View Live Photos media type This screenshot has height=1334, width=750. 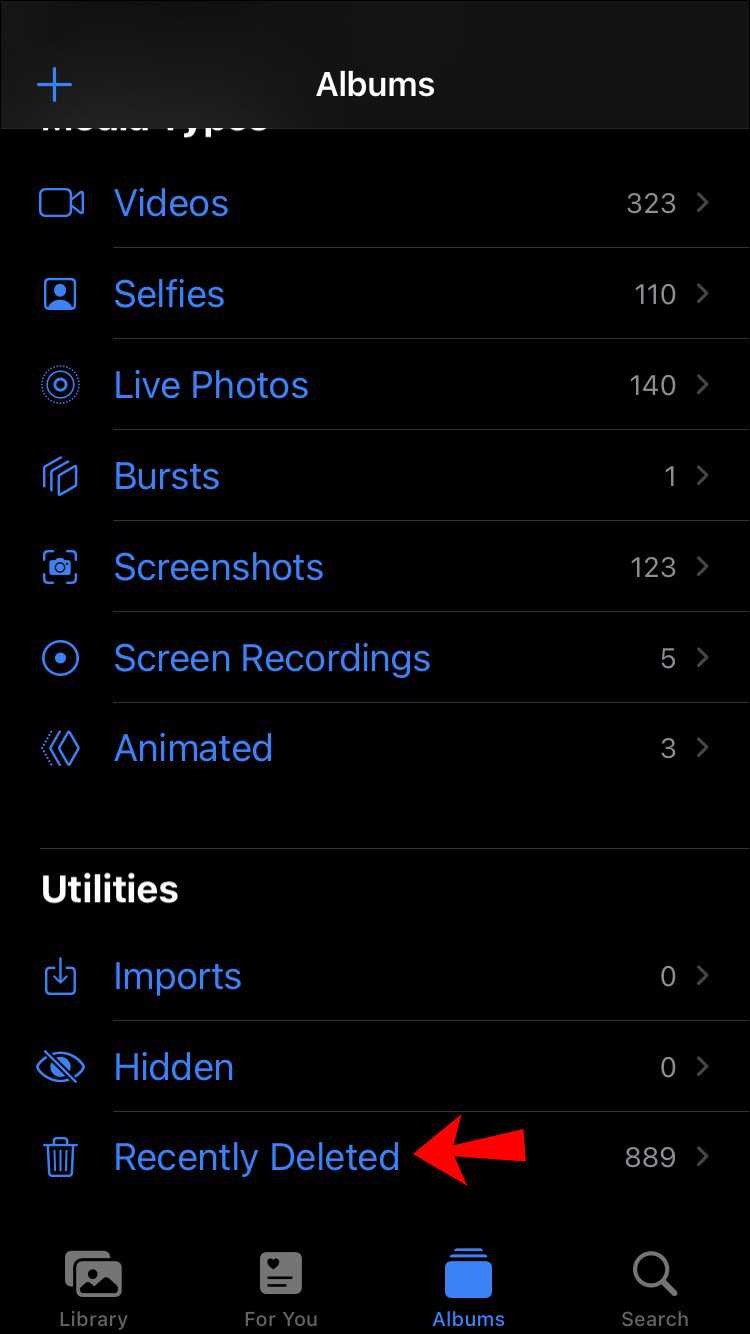[211, 385]
